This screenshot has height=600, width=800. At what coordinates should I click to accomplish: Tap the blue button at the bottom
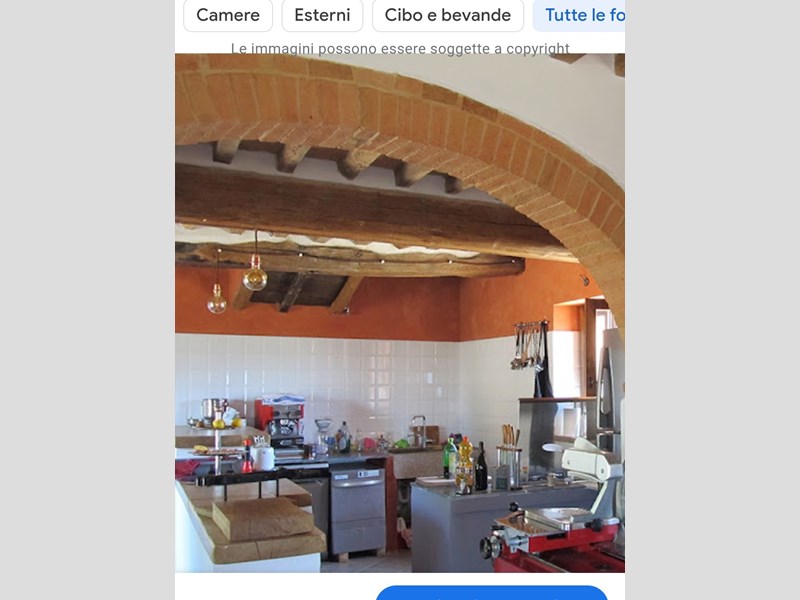[491, 593]
